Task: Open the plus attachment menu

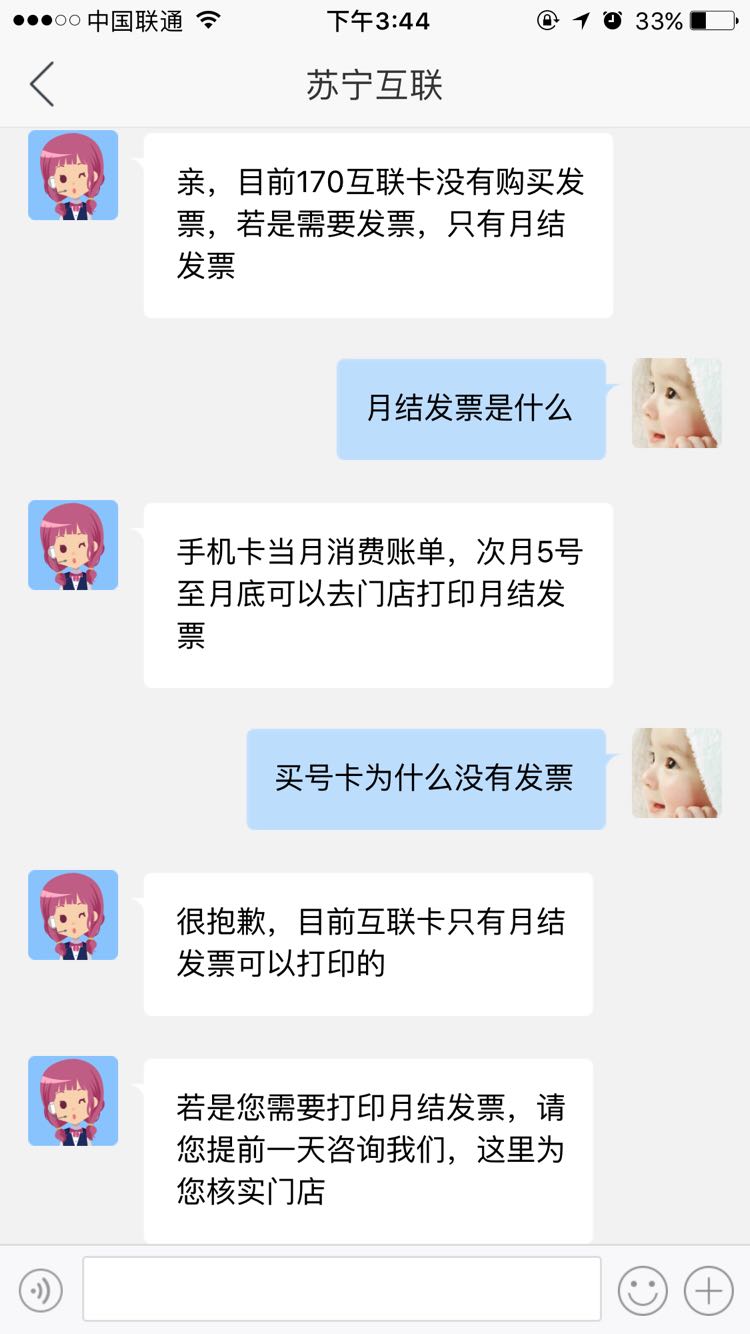Action: pos(708,1290)
